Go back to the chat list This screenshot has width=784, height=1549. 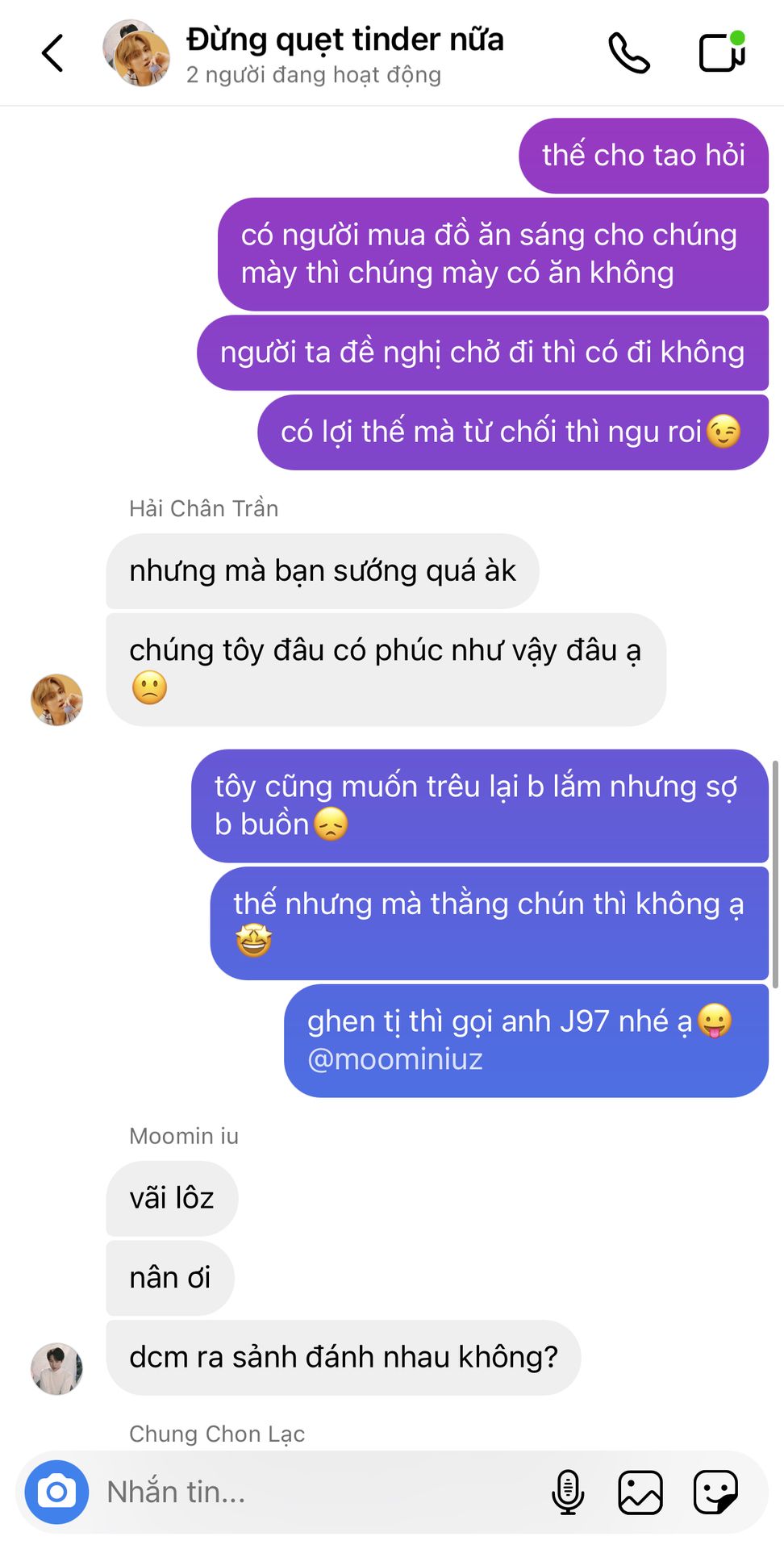52,53
